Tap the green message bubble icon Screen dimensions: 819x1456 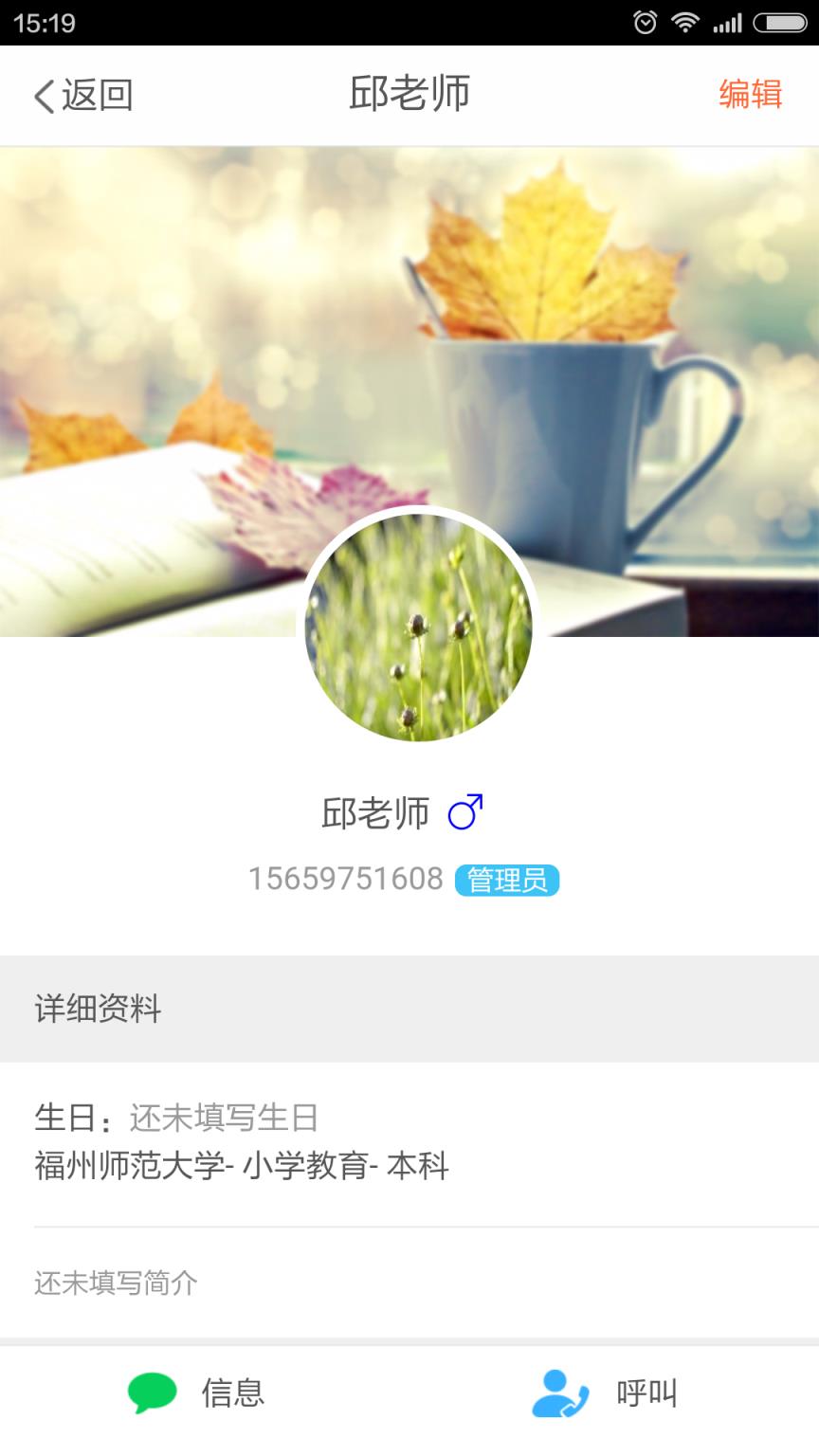[154, 1393]
